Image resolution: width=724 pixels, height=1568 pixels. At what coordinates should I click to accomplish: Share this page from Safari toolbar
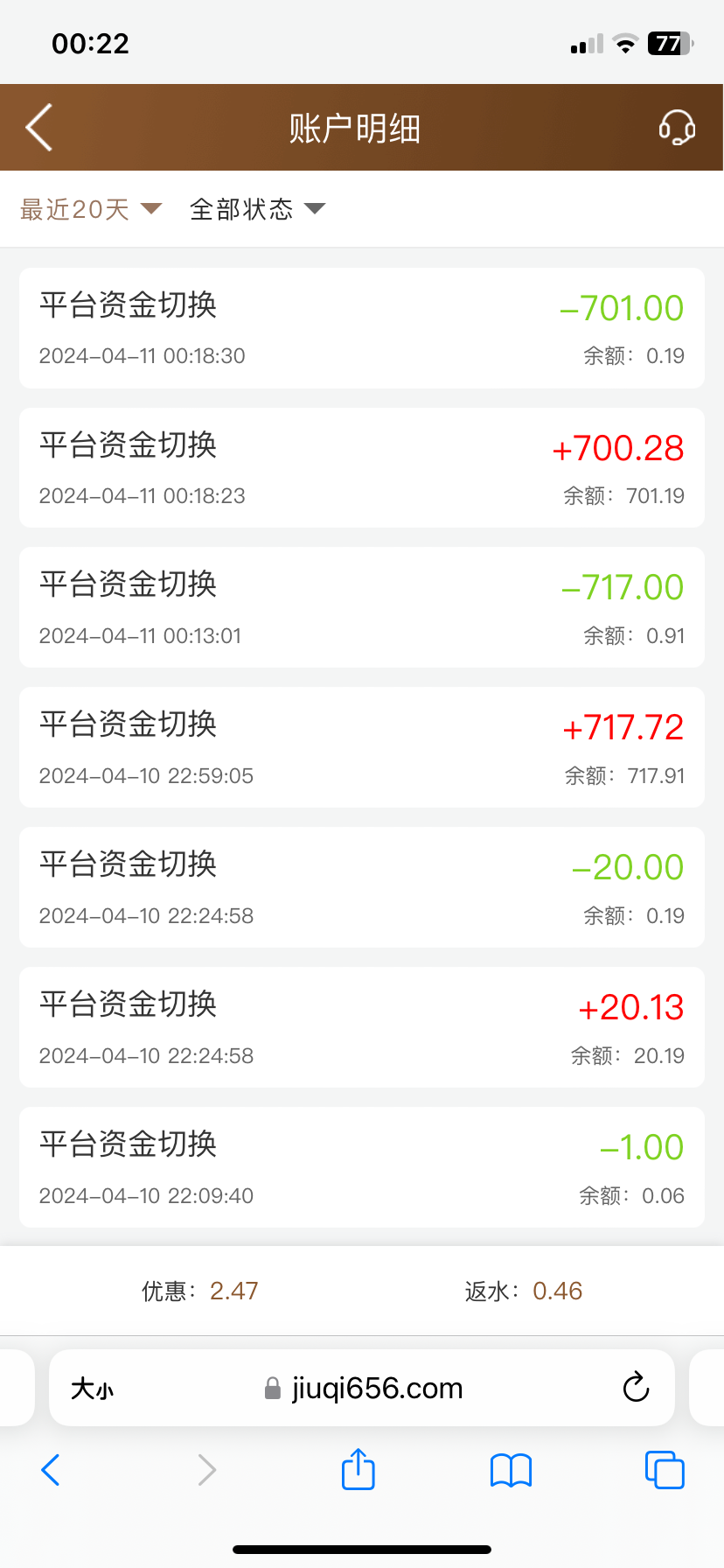pos(359,1469)
